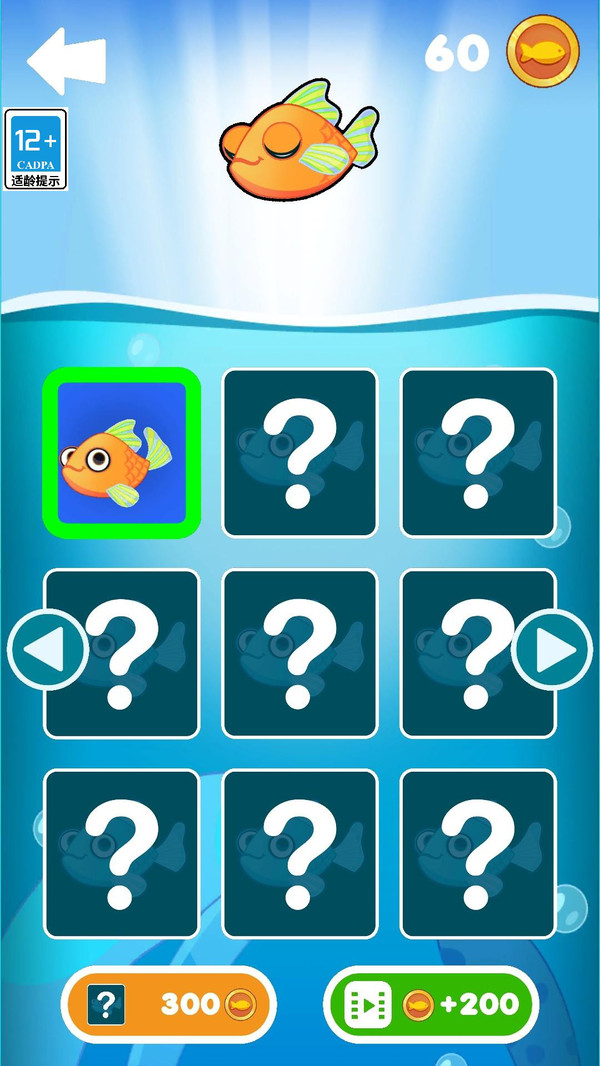The width and height of the screenshot is (600, 1066).
Task: Go to the previous skins page
Action: click(48, 650)
